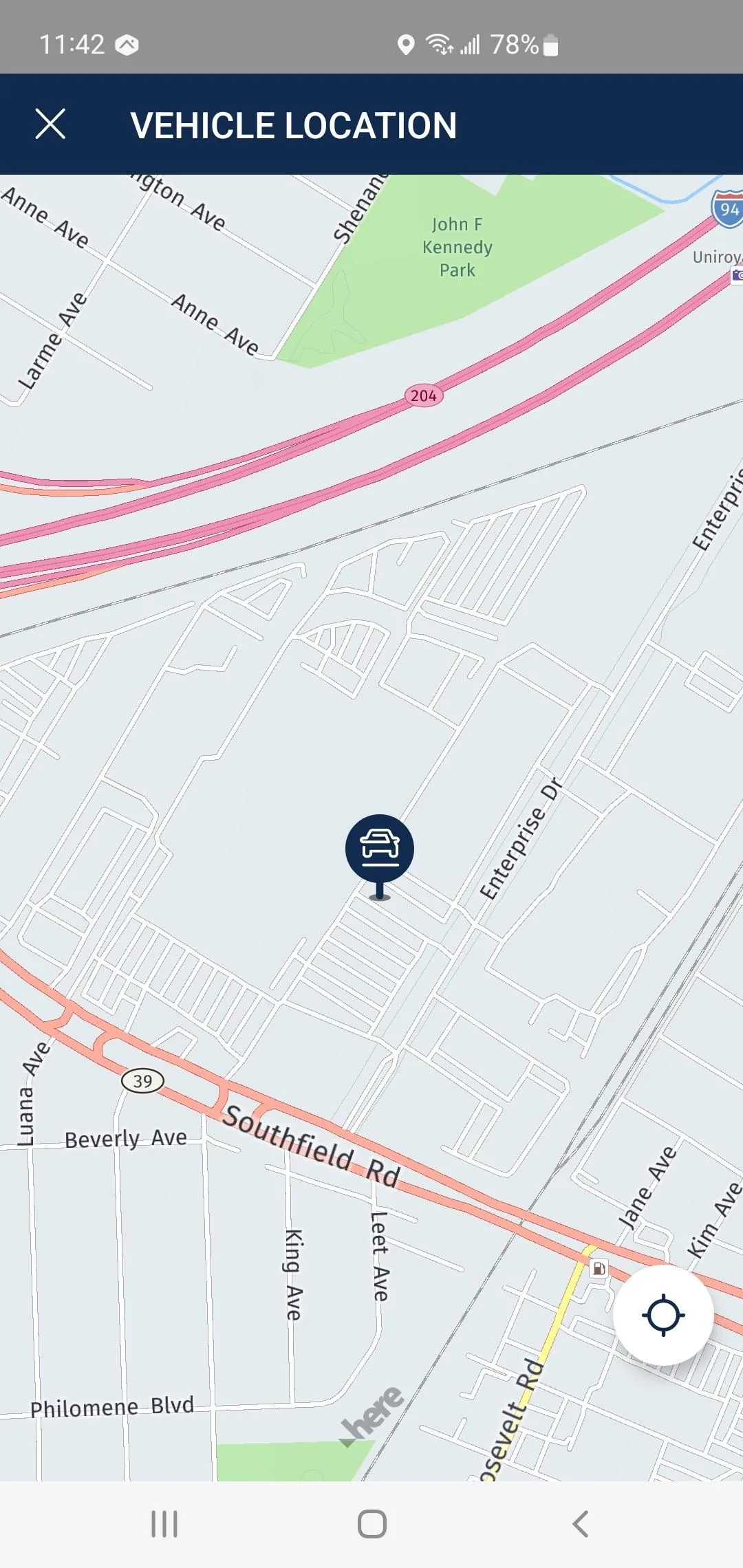Recenter the map on the current location

pos(663,1314)
